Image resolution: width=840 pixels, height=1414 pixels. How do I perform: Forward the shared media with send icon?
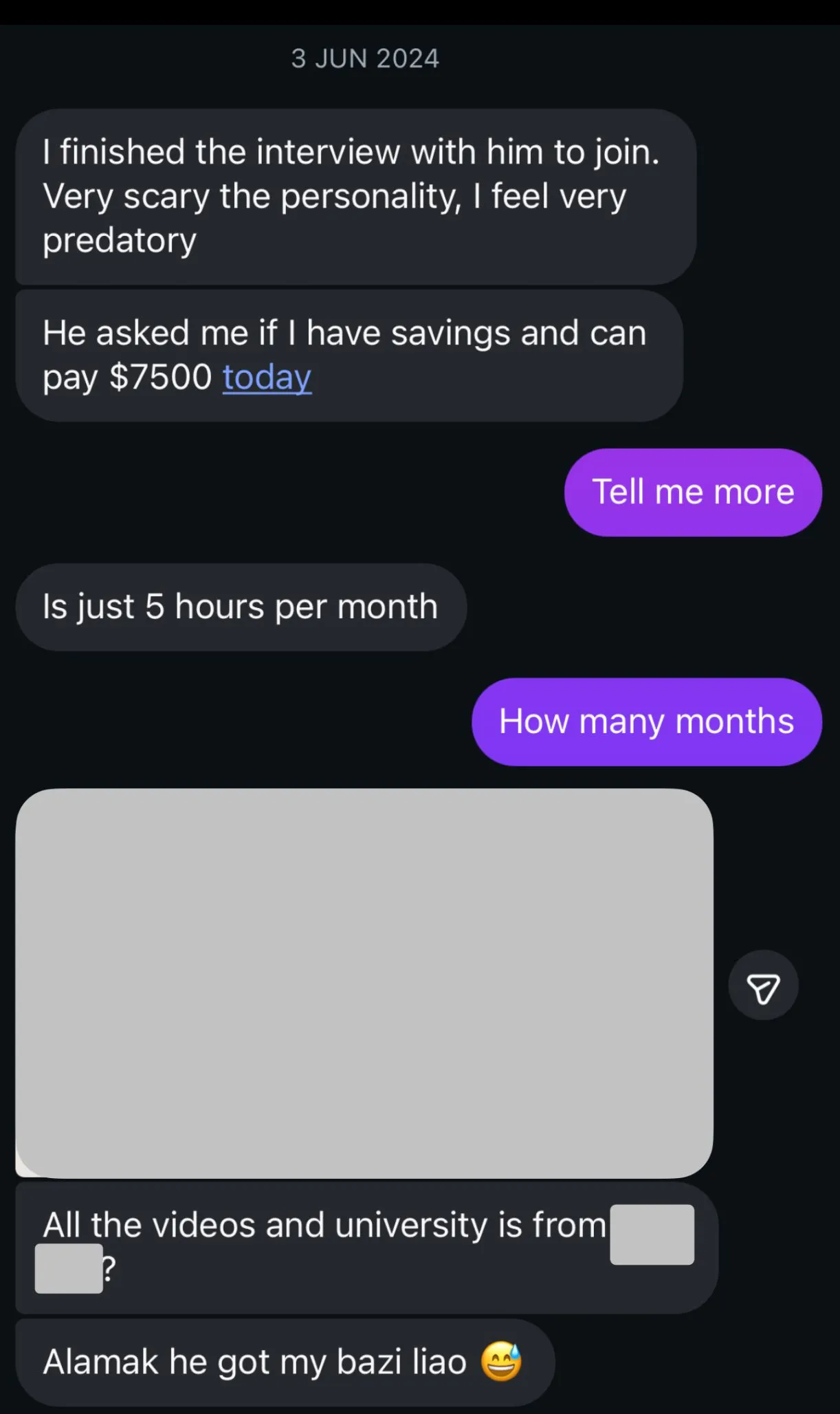763,986
